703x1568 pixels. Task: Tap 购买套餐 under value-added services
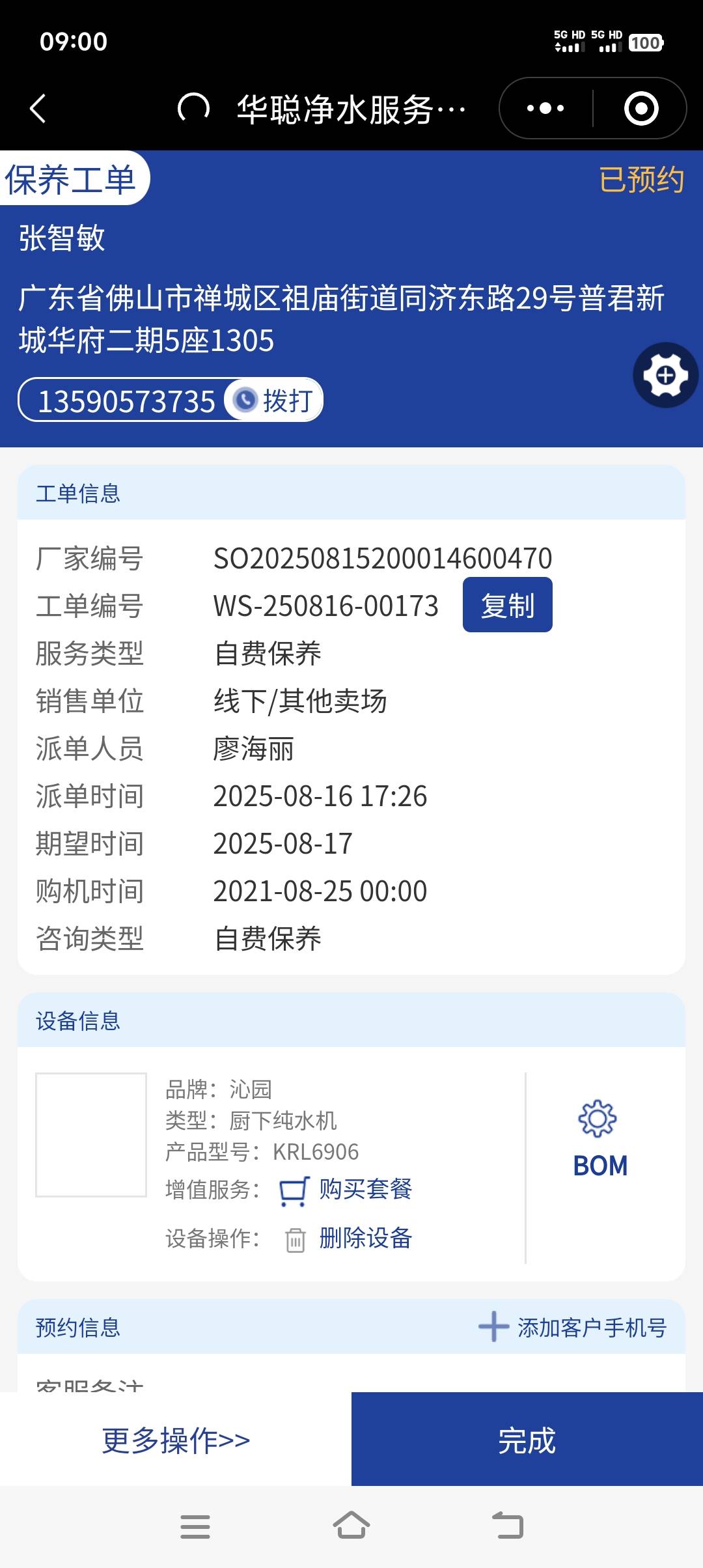point(365,1189)
